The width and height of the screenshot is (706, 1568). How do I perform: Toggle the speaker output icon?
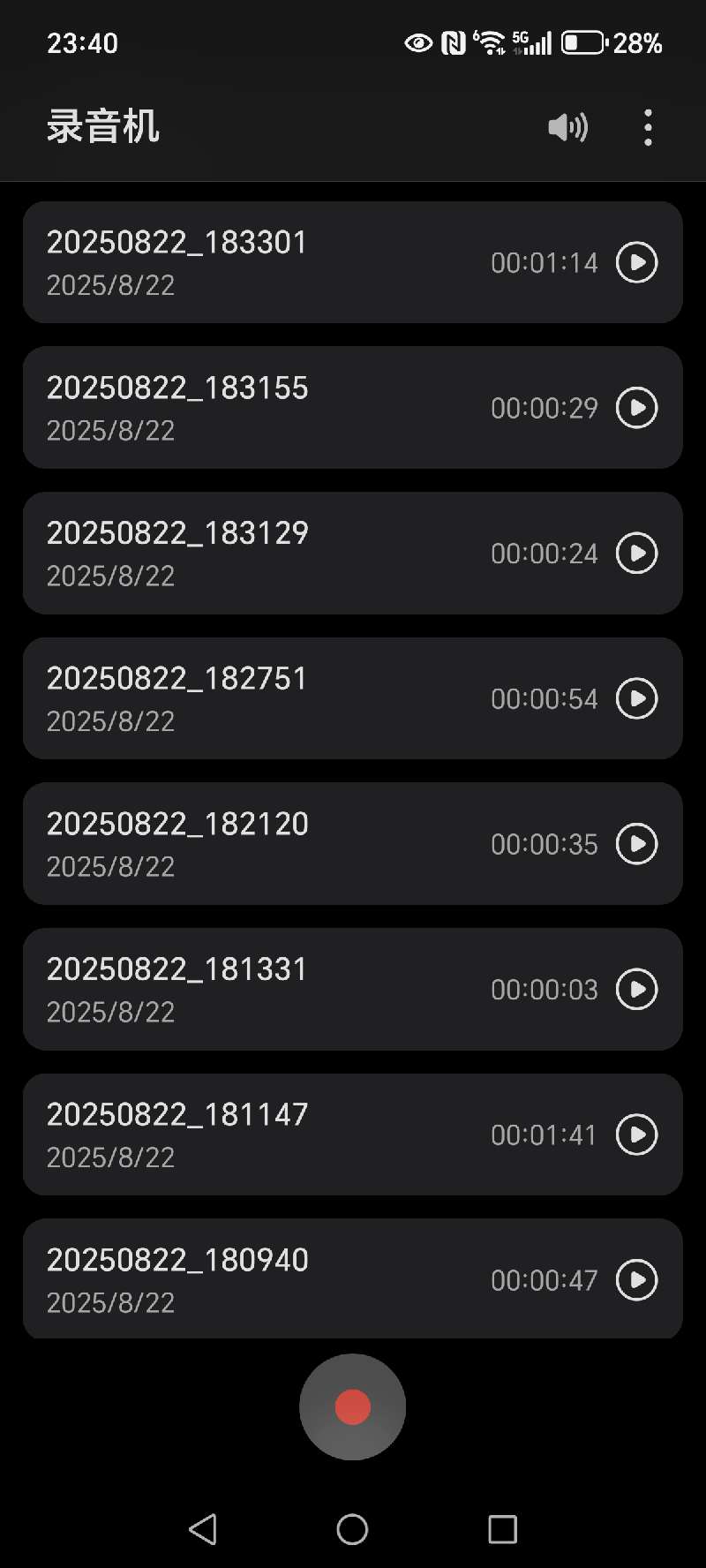(567, 128)
